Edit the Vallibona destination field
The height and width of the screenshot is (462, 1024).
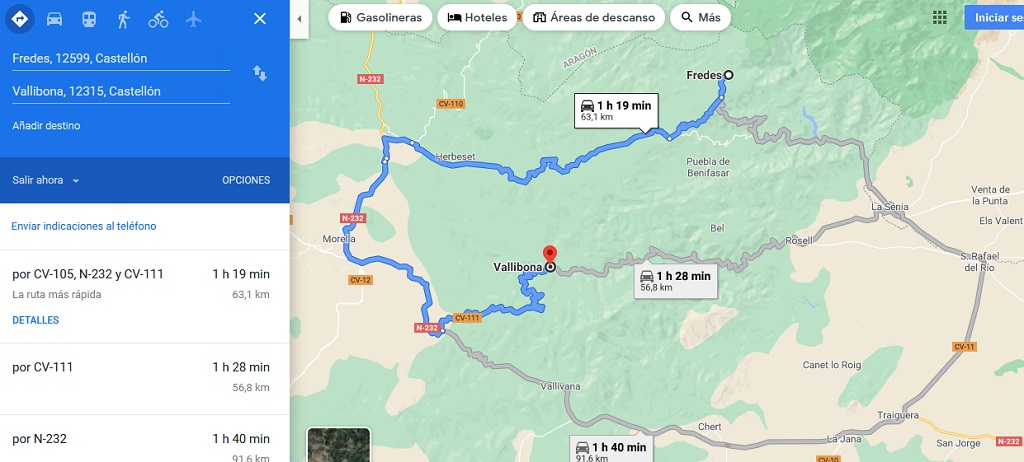(x=121, y=91)
